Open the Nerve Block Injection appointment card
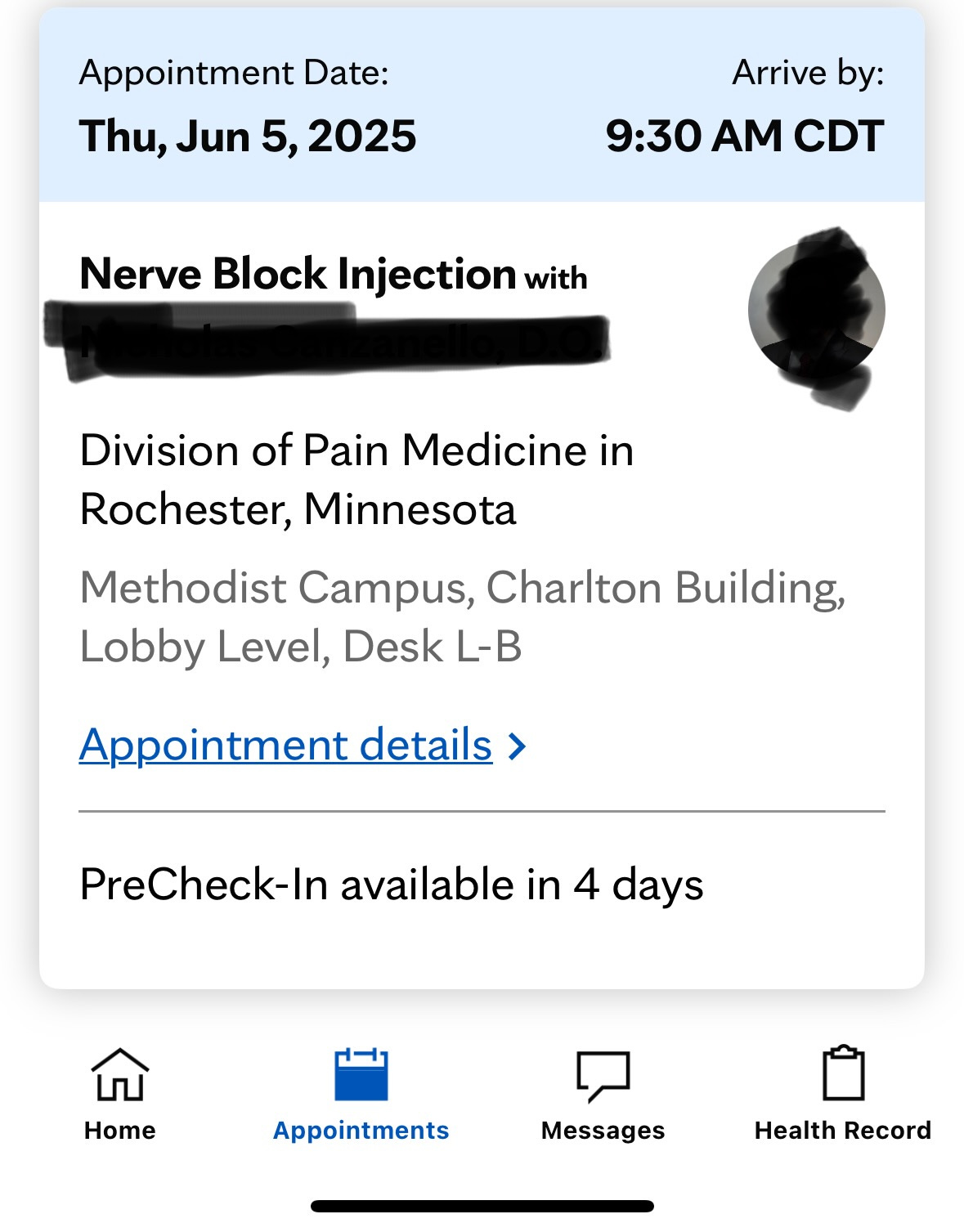Image resolution: width=964 pixels, height=1232 pixels. point(334,275)
